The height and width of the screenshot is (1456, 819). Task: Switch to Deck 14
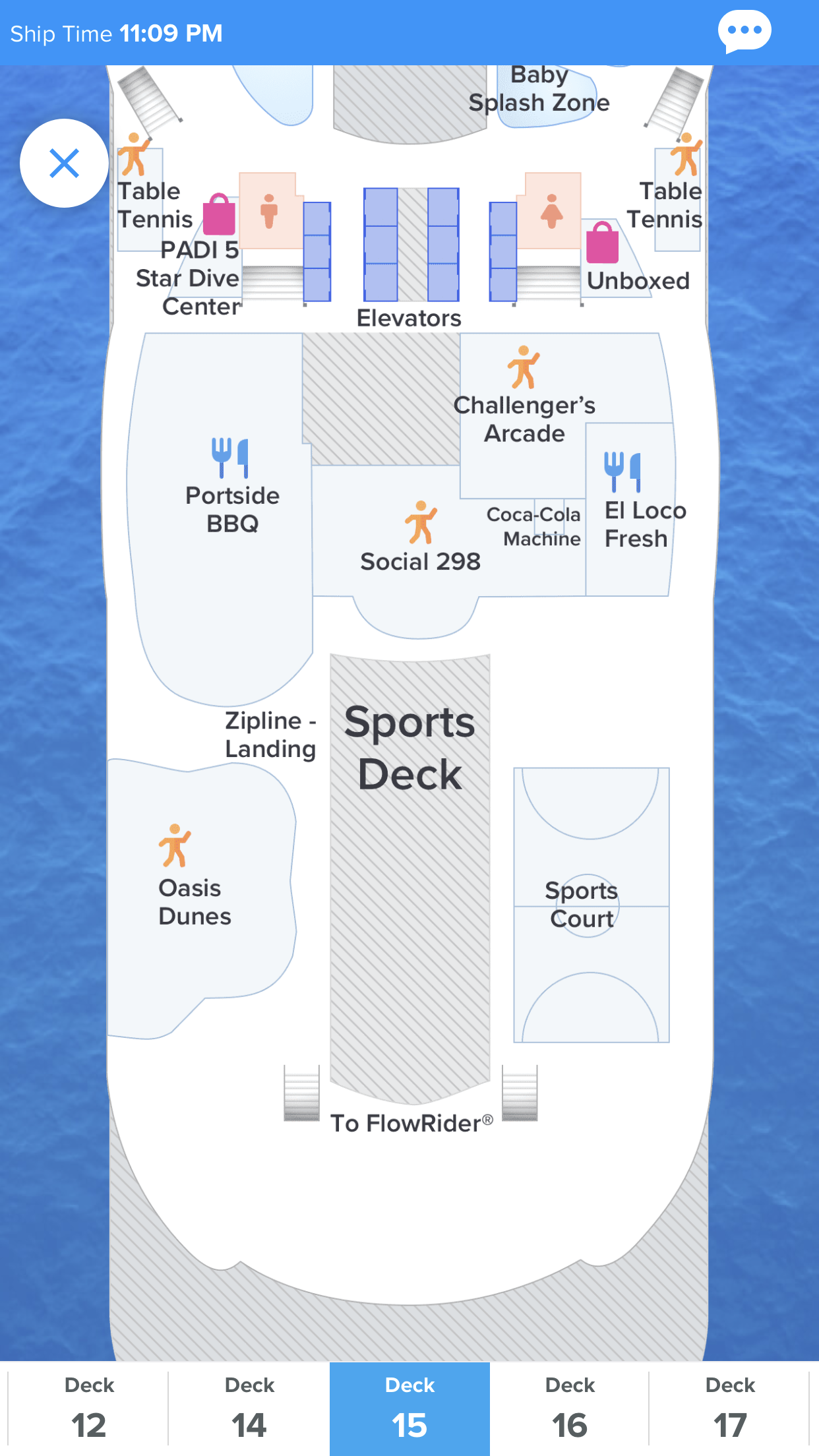249,1409
